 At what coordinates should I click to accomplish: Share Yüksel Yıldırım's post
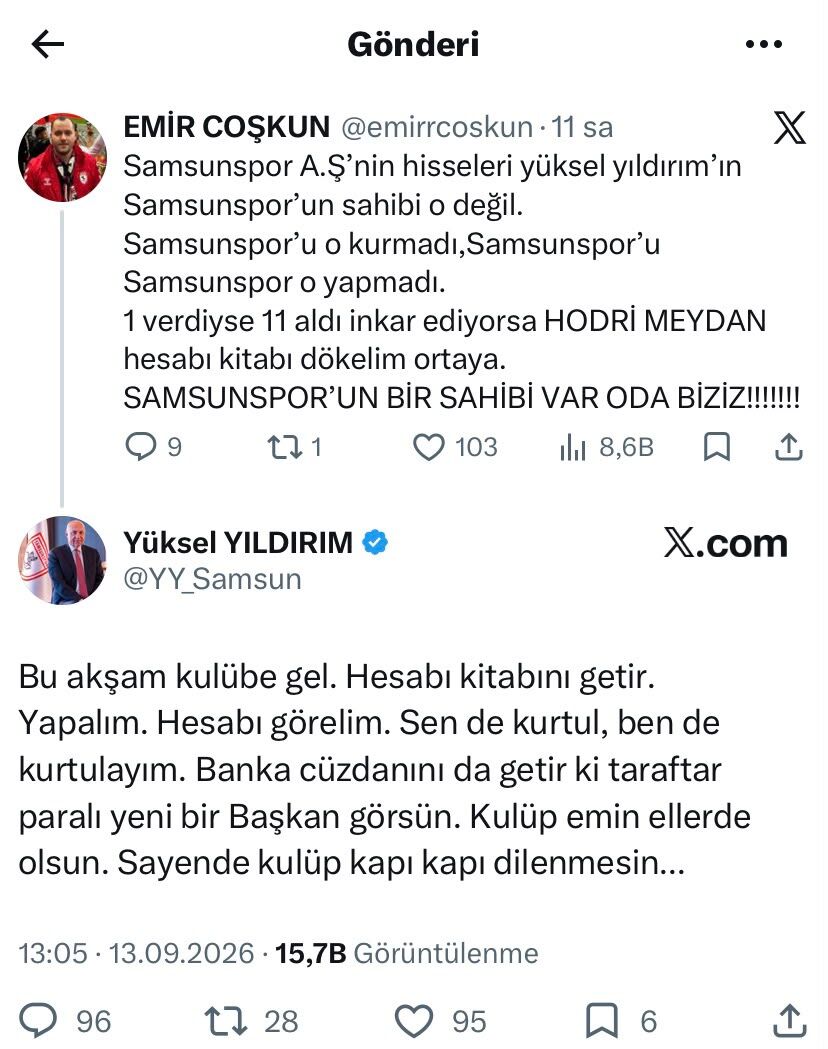[x=790, y=1021]
